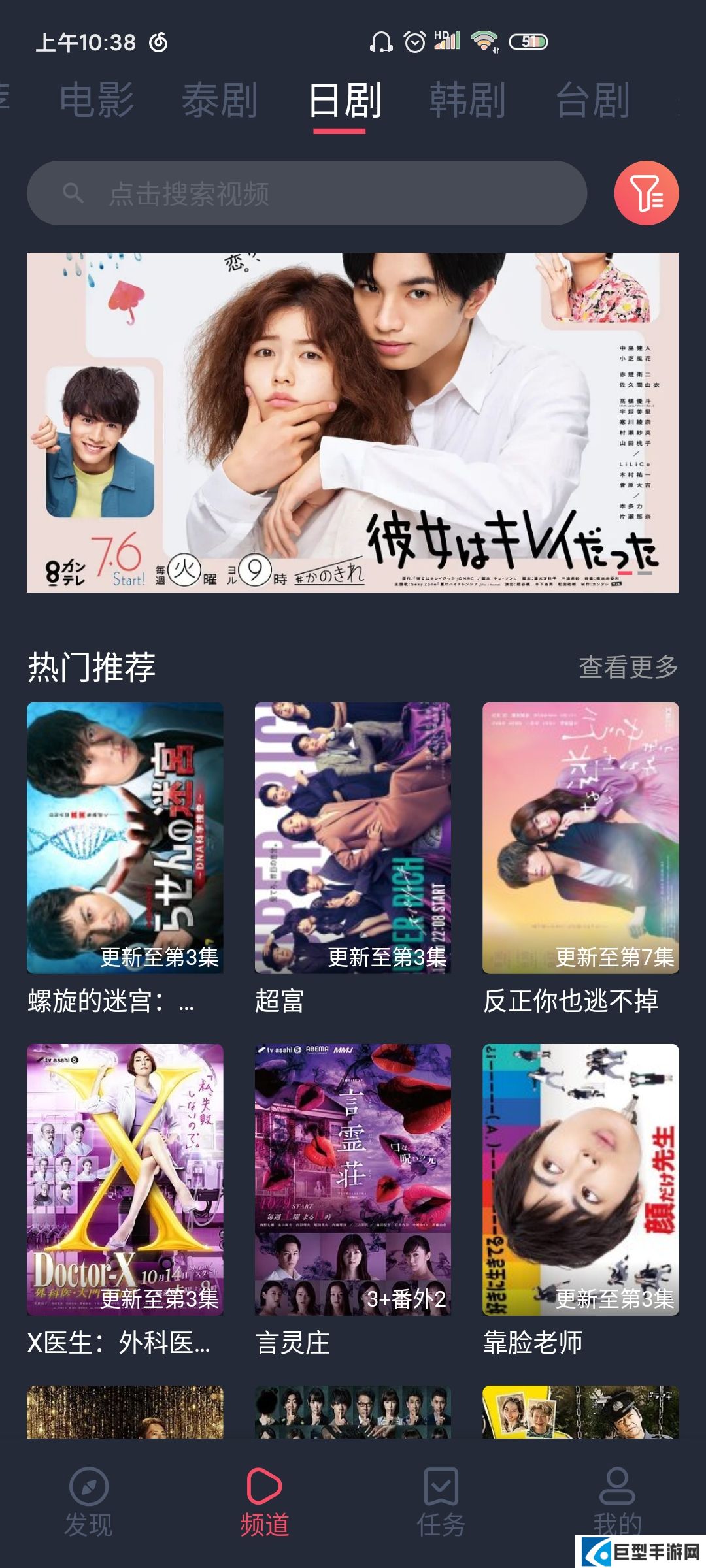Screen dimensions: 706x1568
Task: Tap 查看更多 next to 热门推荐
Action: point(628,667)
